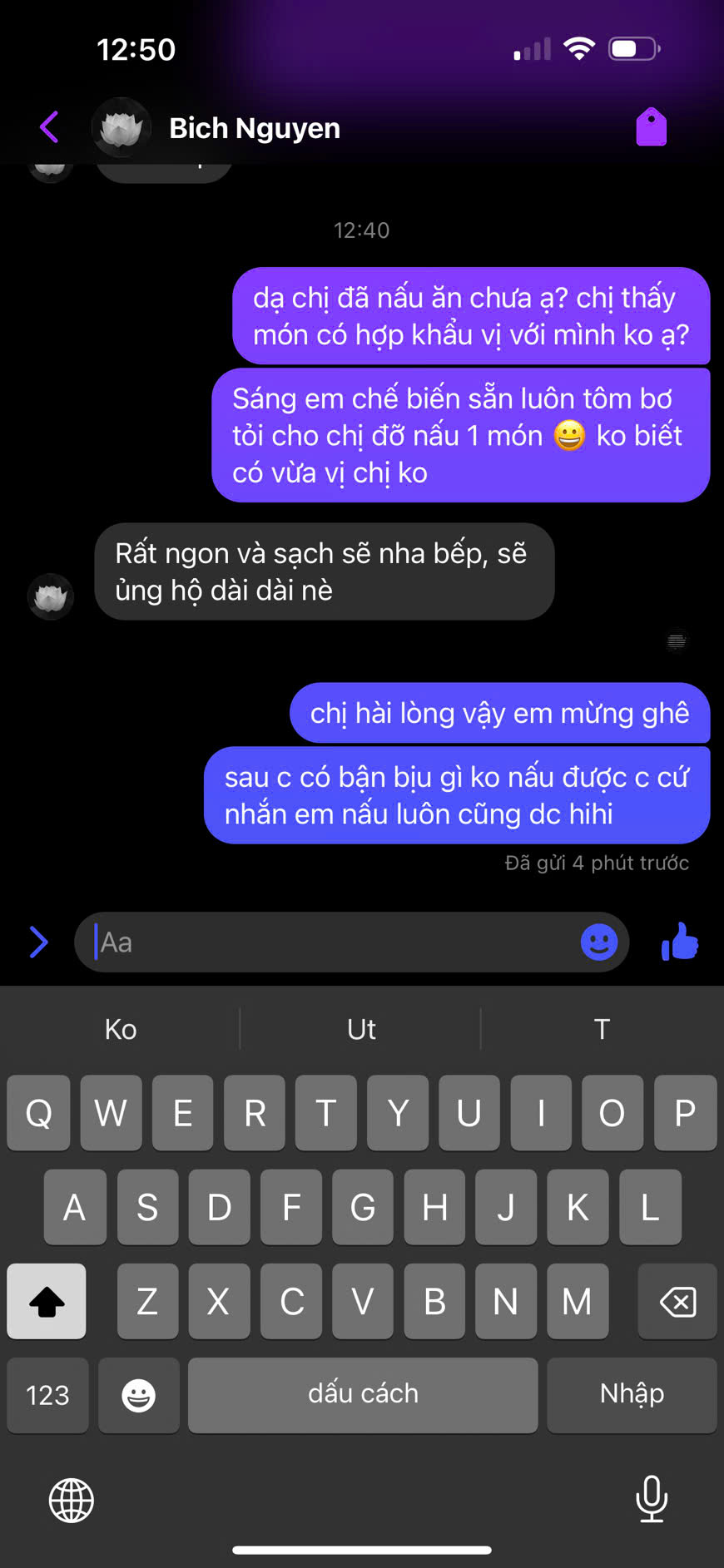The width and height of the screenshot is (724, 1568).
Task: Expand the chat actions chevron
Action: [x=38, y=942]
